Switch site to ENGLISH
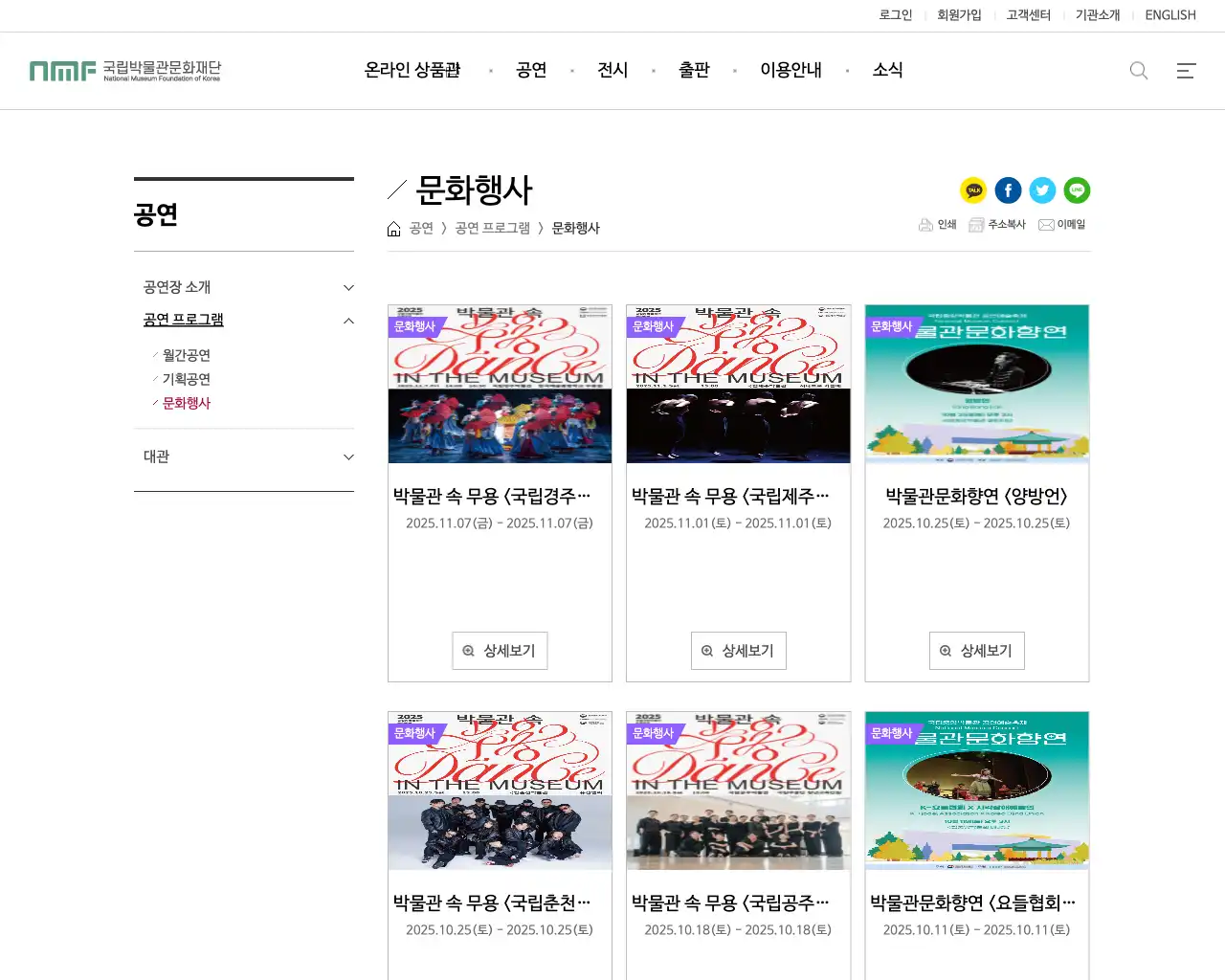The height and width of the screenshot is (980, 1225). [x=1169, y=15]
